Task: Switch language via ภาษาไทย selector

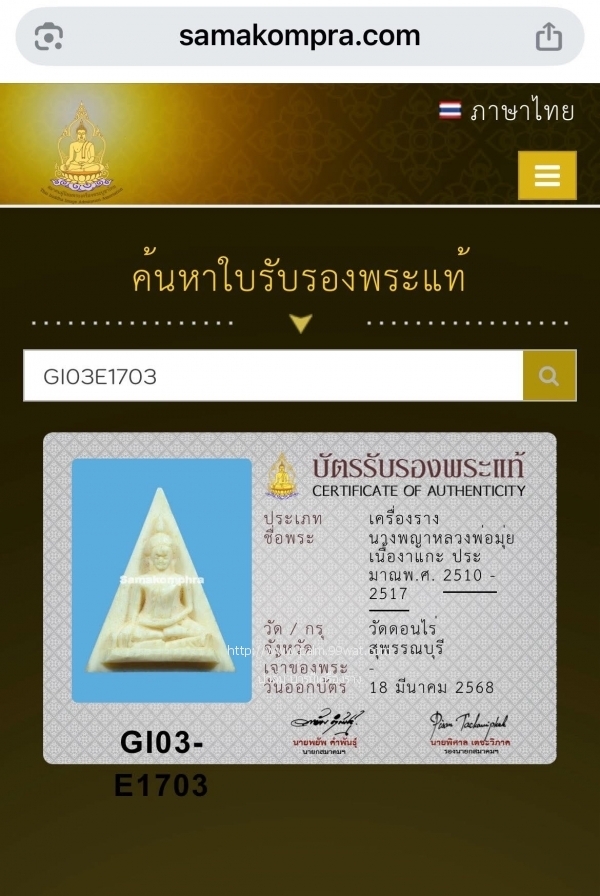Action: tap(507, 111)
